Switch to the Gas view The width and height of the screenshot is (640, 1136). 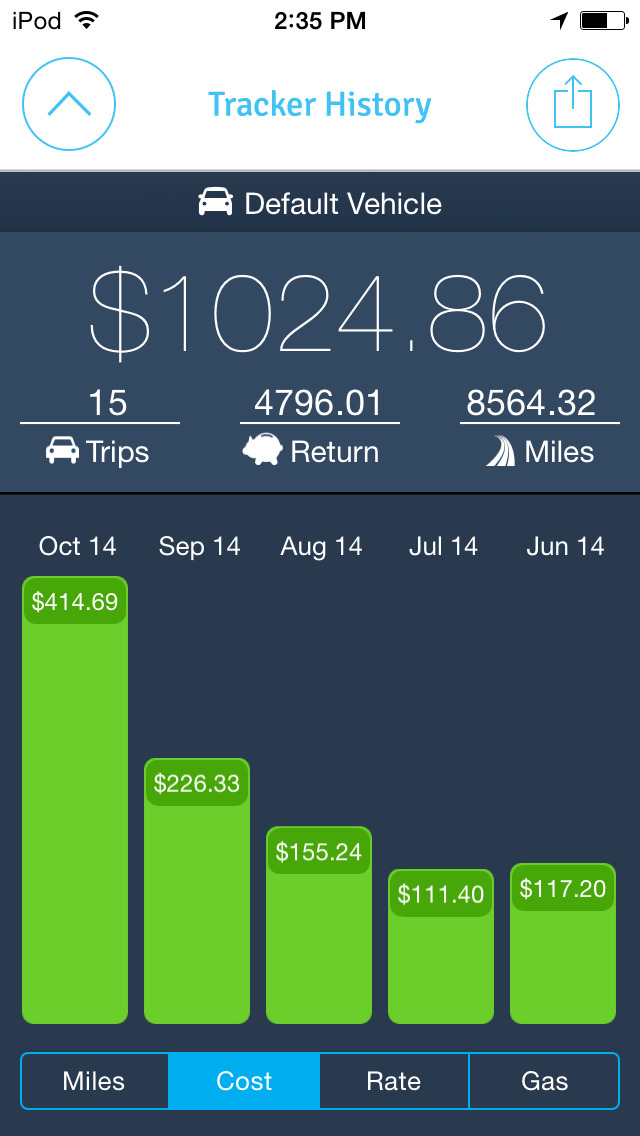pyautogui.click(x=544, y=1081)
